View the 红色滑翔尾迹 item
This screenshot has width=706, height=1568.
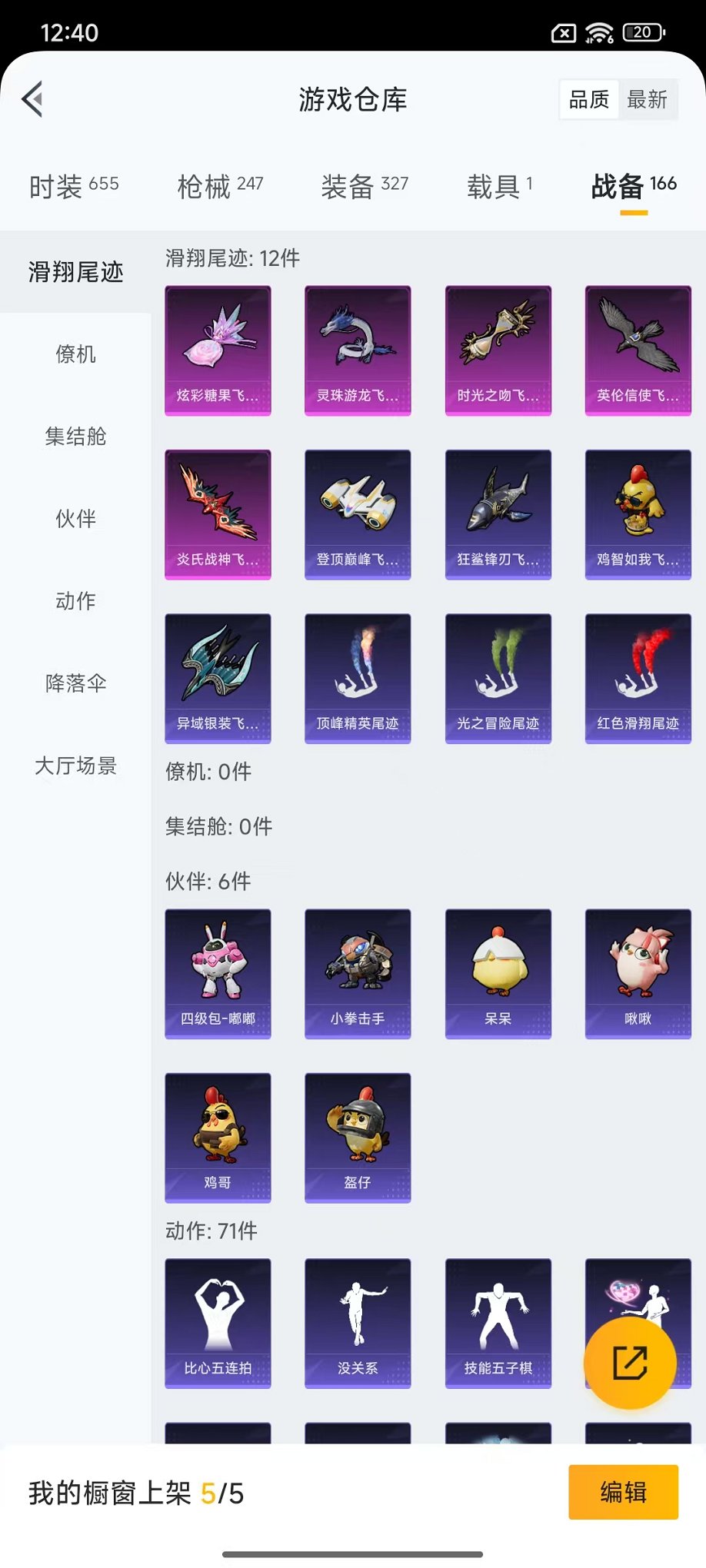pos(638,678)
